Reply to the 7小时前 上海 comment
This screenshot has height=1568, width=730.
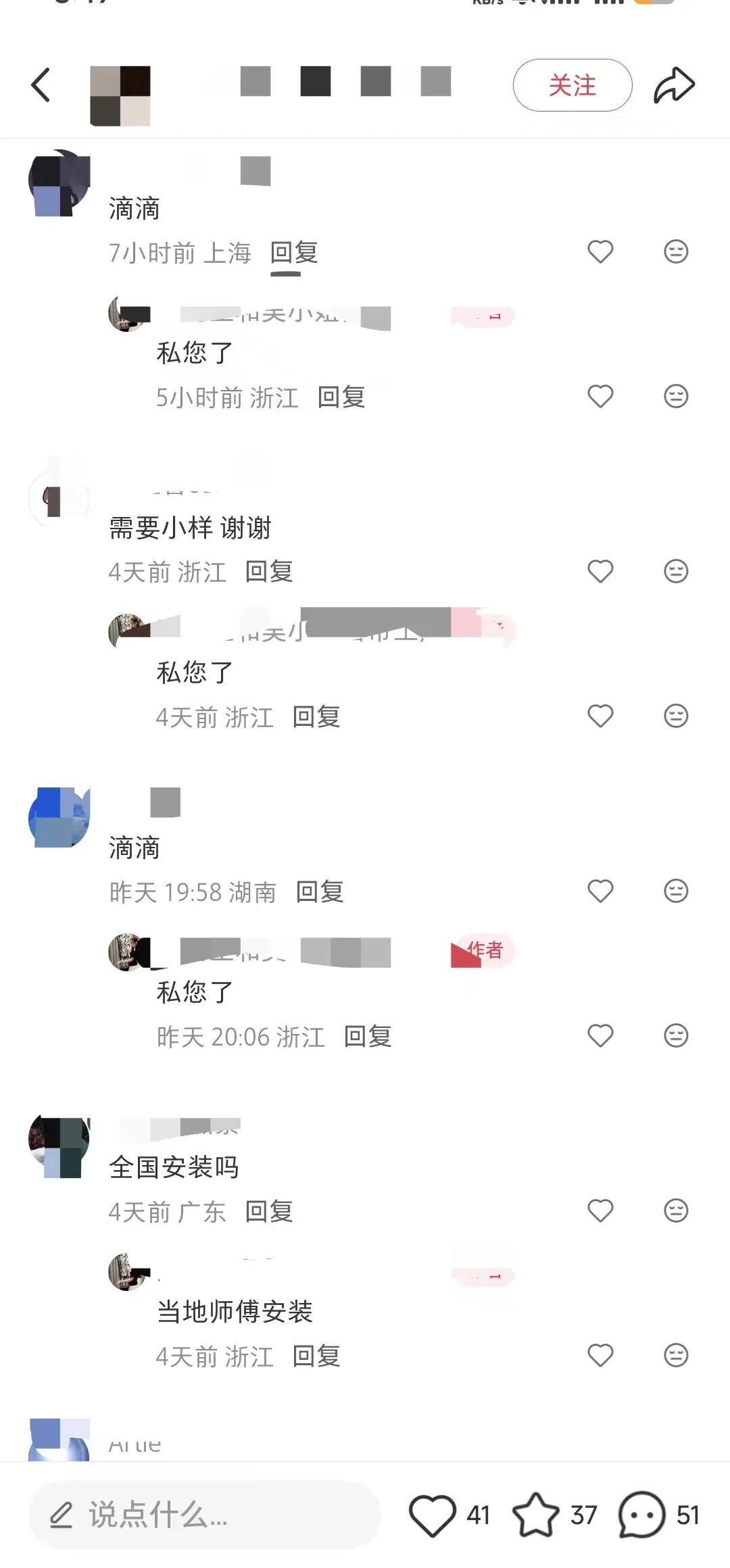point(294,253)
